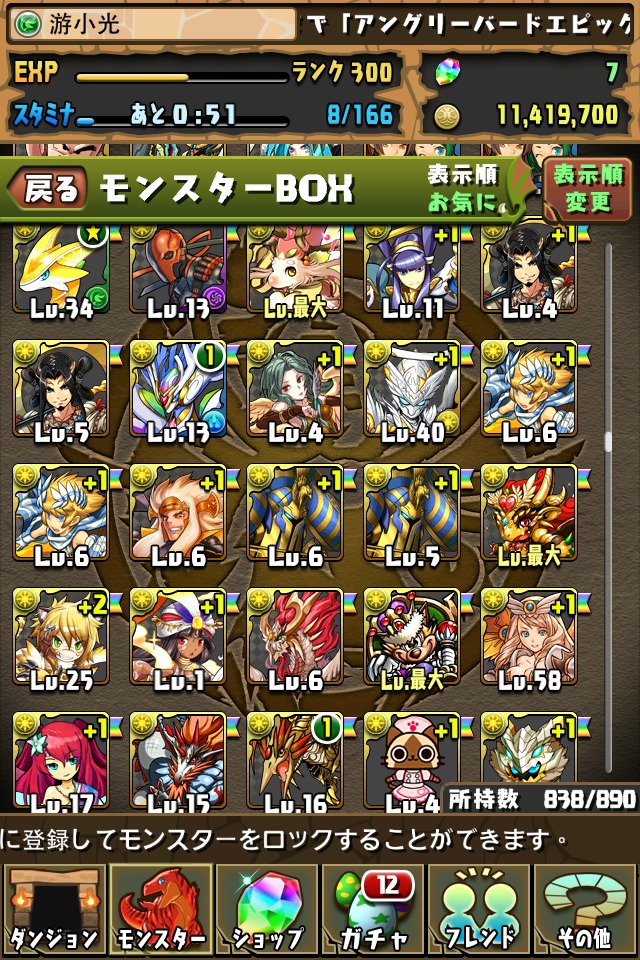Select the Lv.1 monster
640x960 pixels.
click(178, 638)
